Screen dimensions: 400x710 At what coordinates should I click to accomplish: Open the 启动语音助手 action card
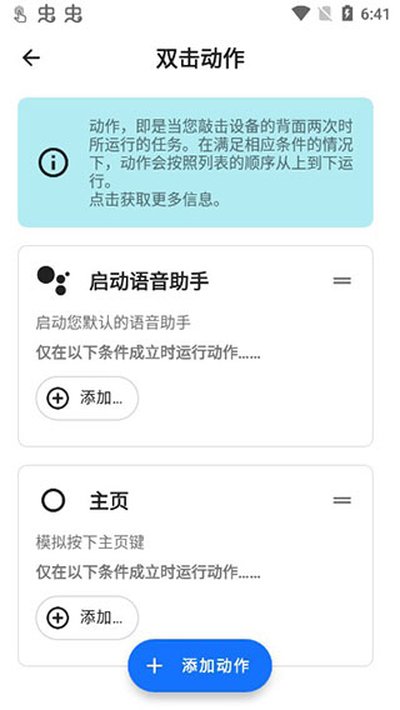(x=196, y=346)
